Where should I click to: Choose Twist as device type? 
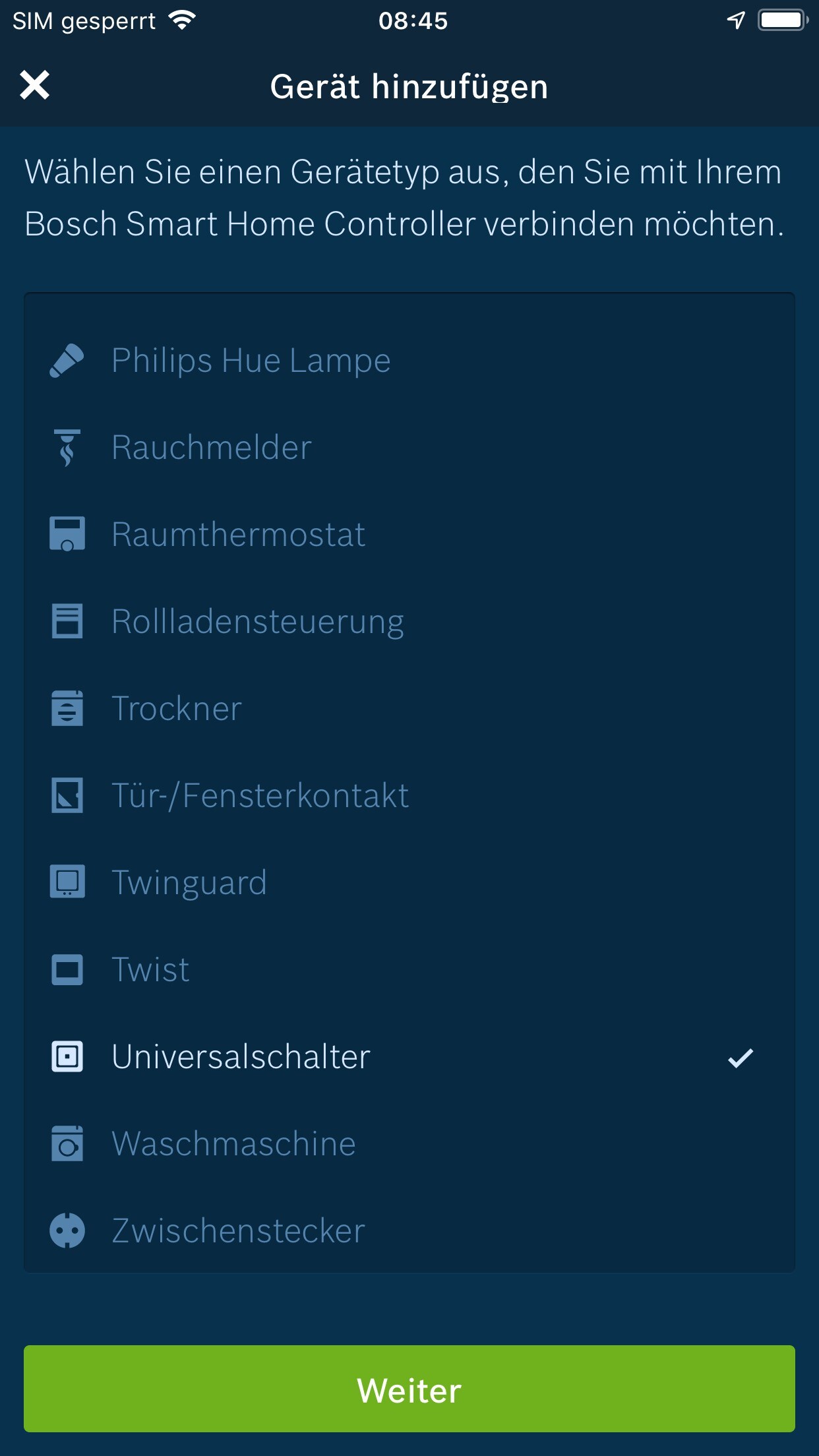[x=409, y=969]
